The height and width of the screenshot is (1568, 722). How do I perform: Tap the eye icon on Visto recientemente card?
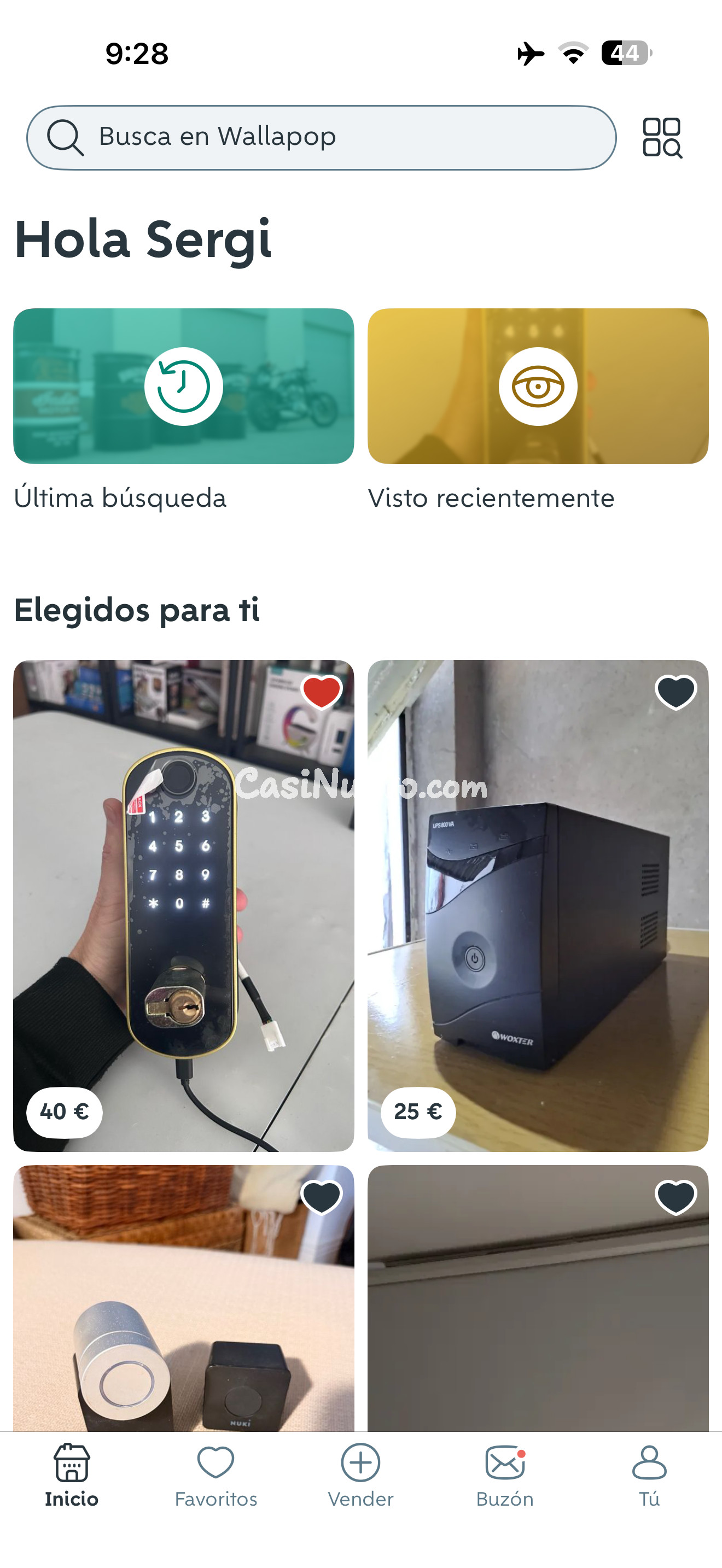[538, 386]
